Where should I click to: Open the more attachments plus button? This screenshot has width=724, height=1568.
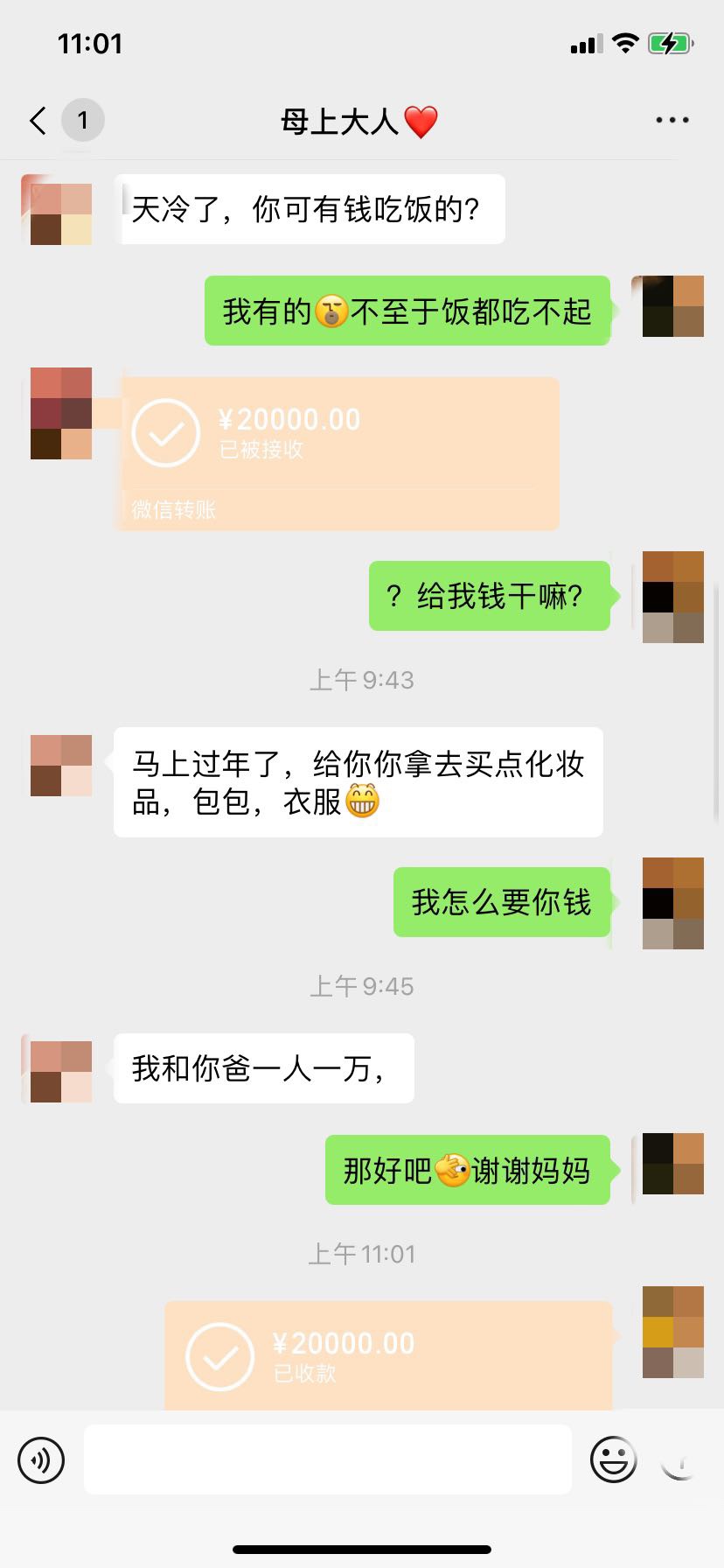(x=680, y=1459)
